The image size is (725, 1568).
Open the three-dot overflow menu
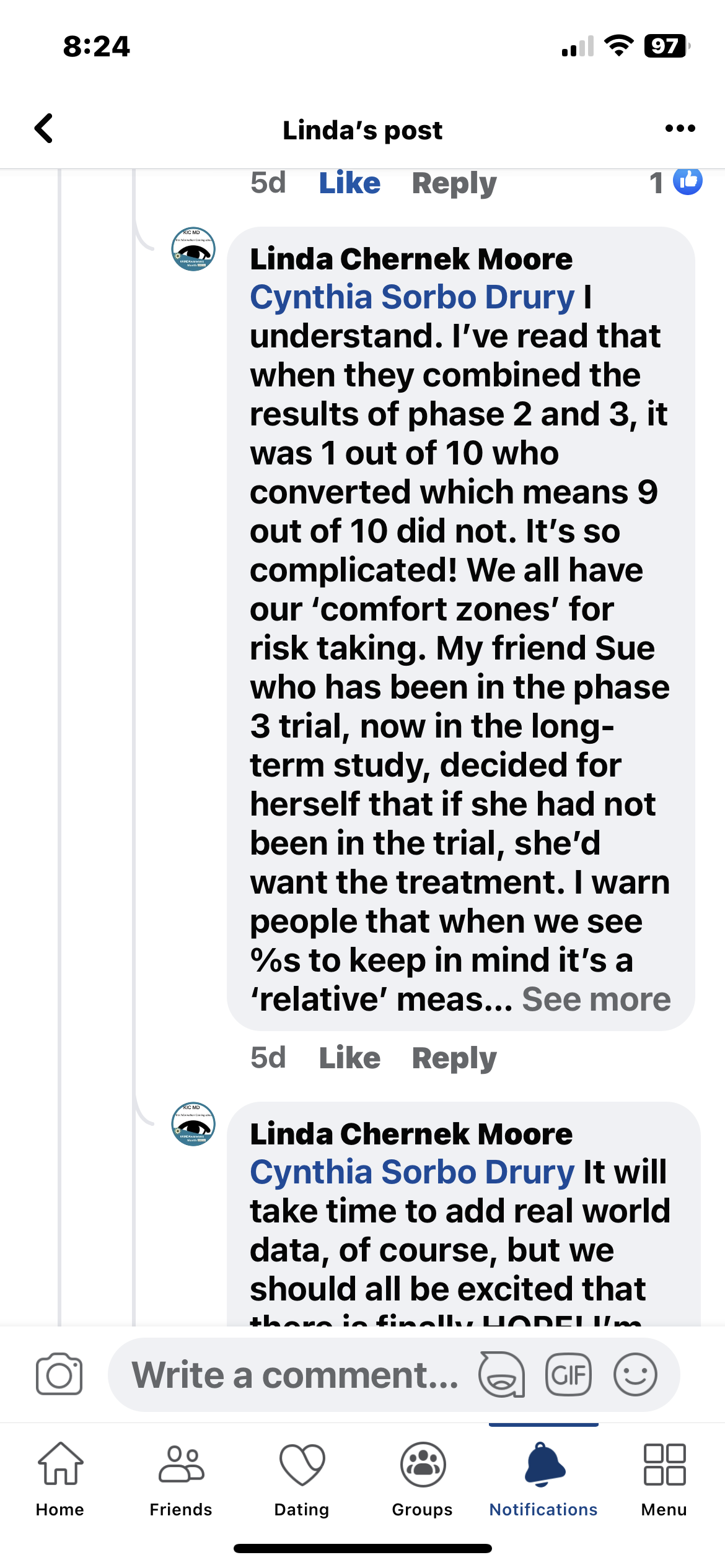pyautogui.click(x=680, y=129)
